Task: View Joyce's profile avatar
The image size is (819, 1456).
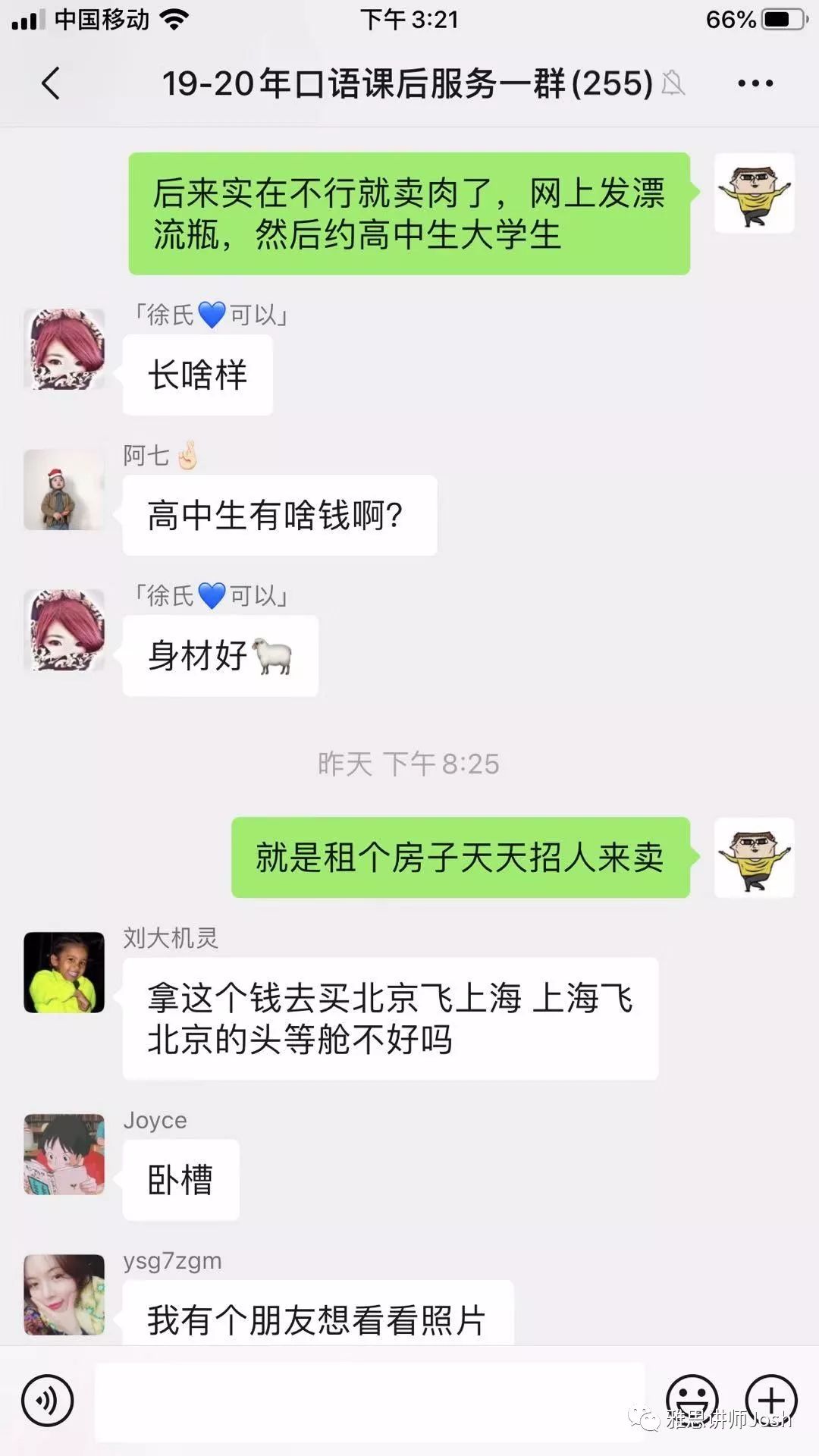Action: (64, 1154)
